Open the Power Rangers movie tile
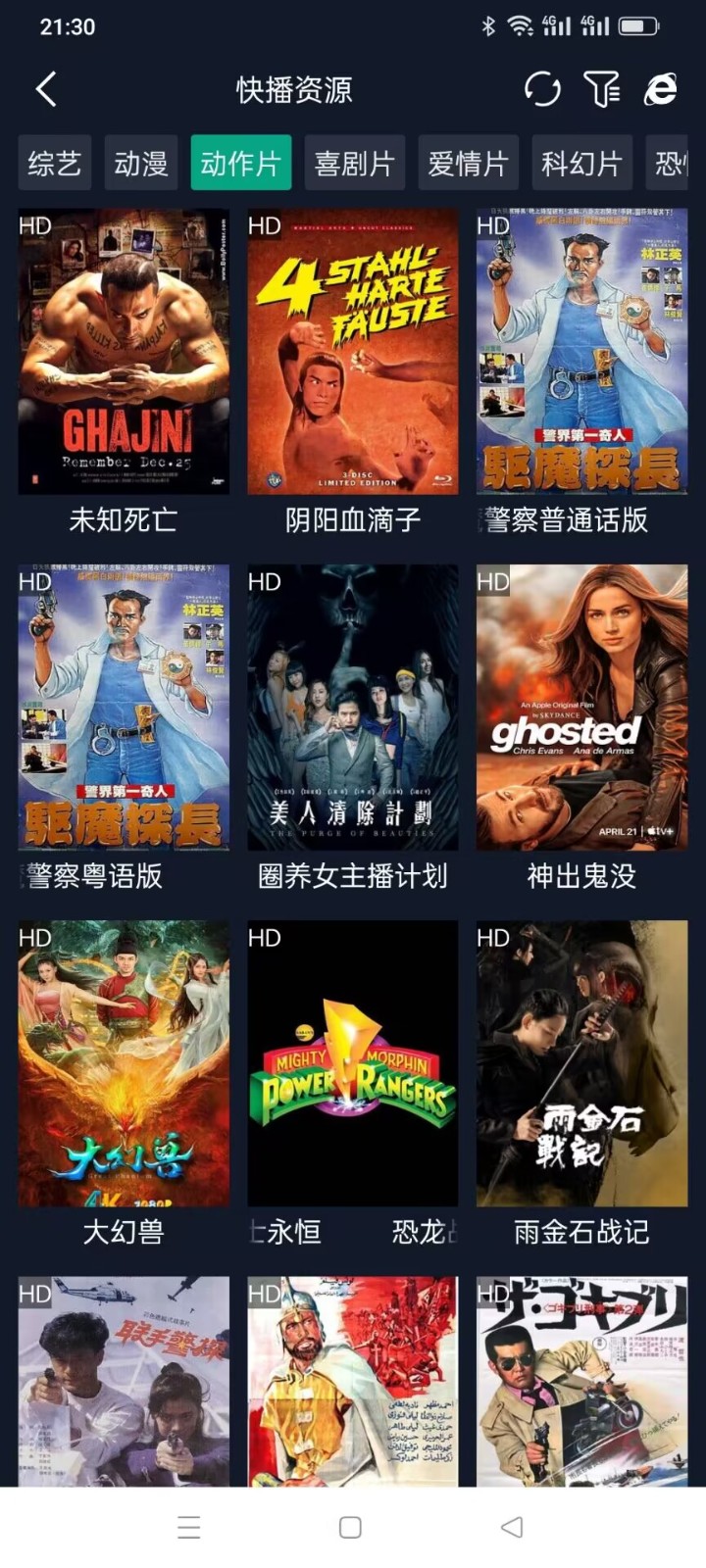 [353, 1063]
